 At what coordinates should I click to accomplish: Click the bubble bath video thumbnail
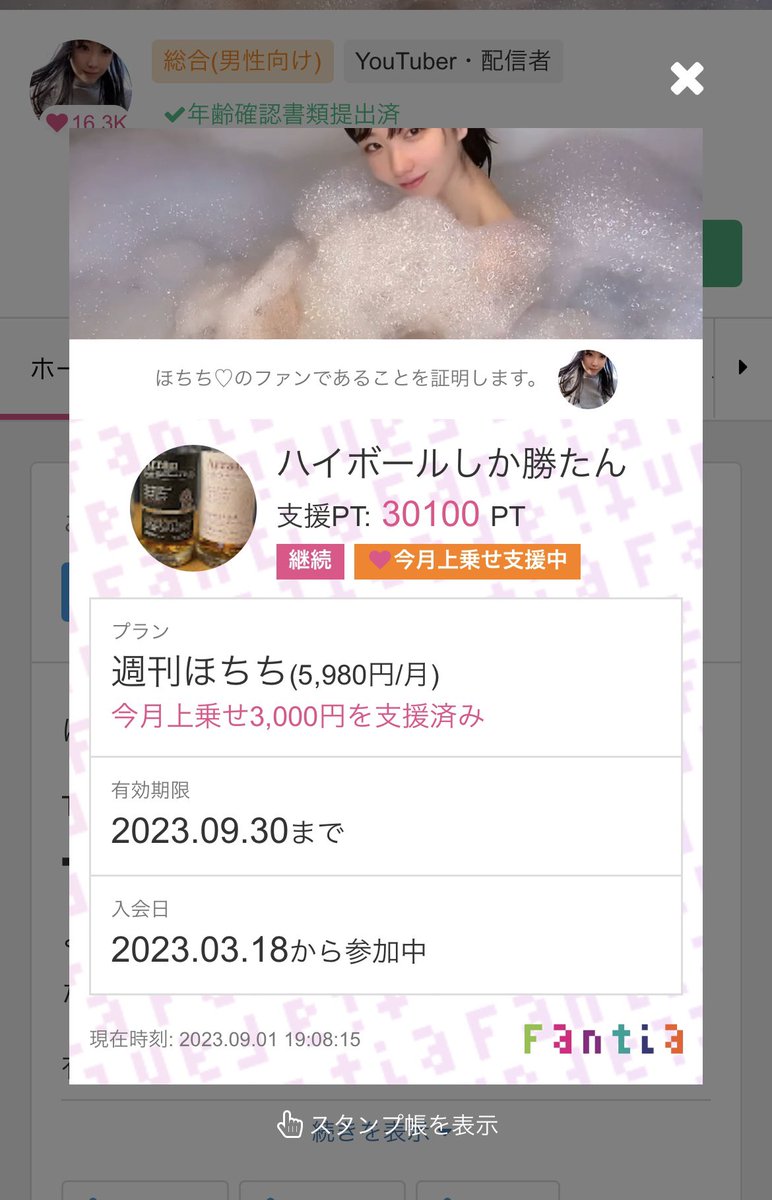(386, 232)
